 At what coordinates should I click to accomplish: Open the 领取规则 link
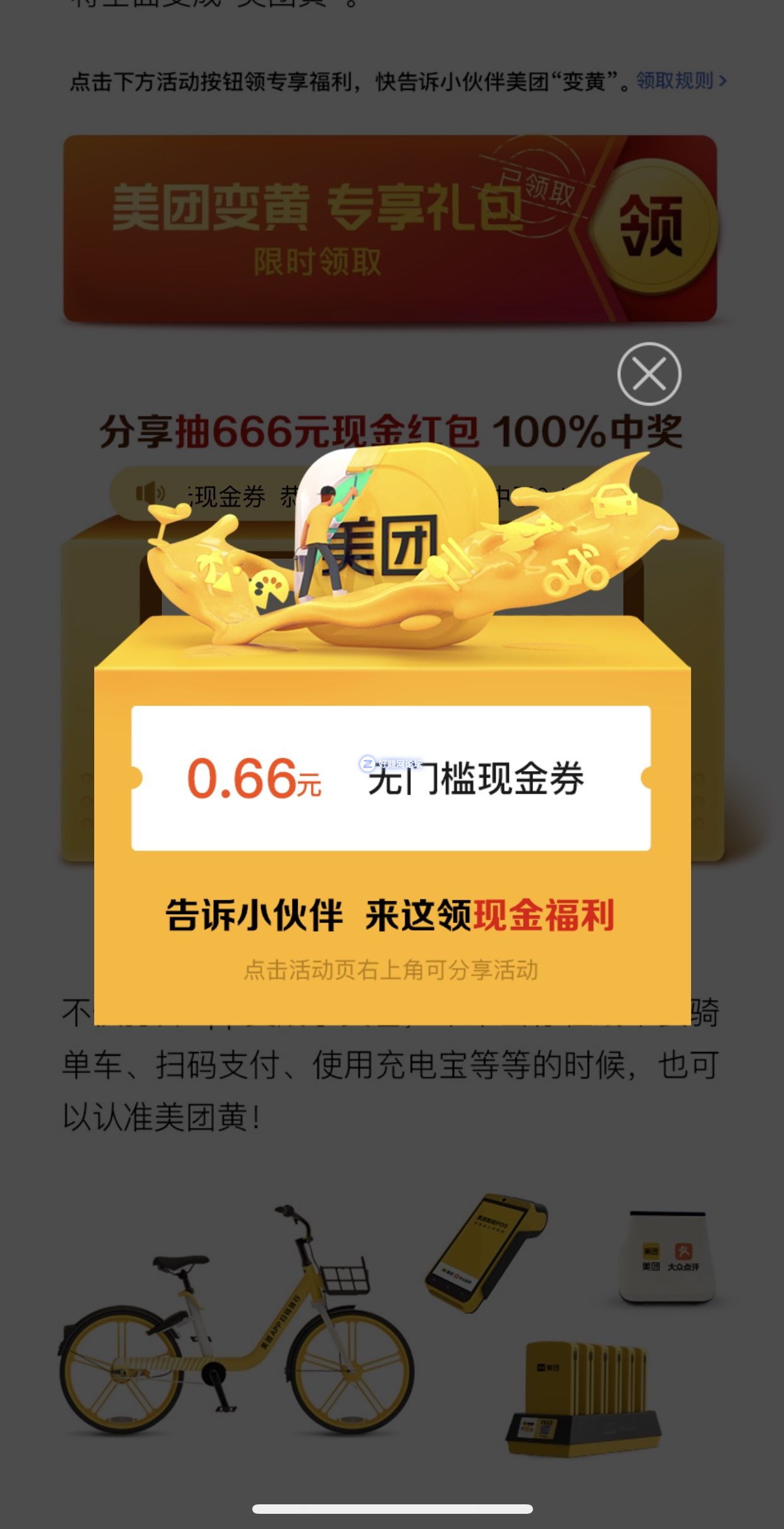tap(680, 81)
